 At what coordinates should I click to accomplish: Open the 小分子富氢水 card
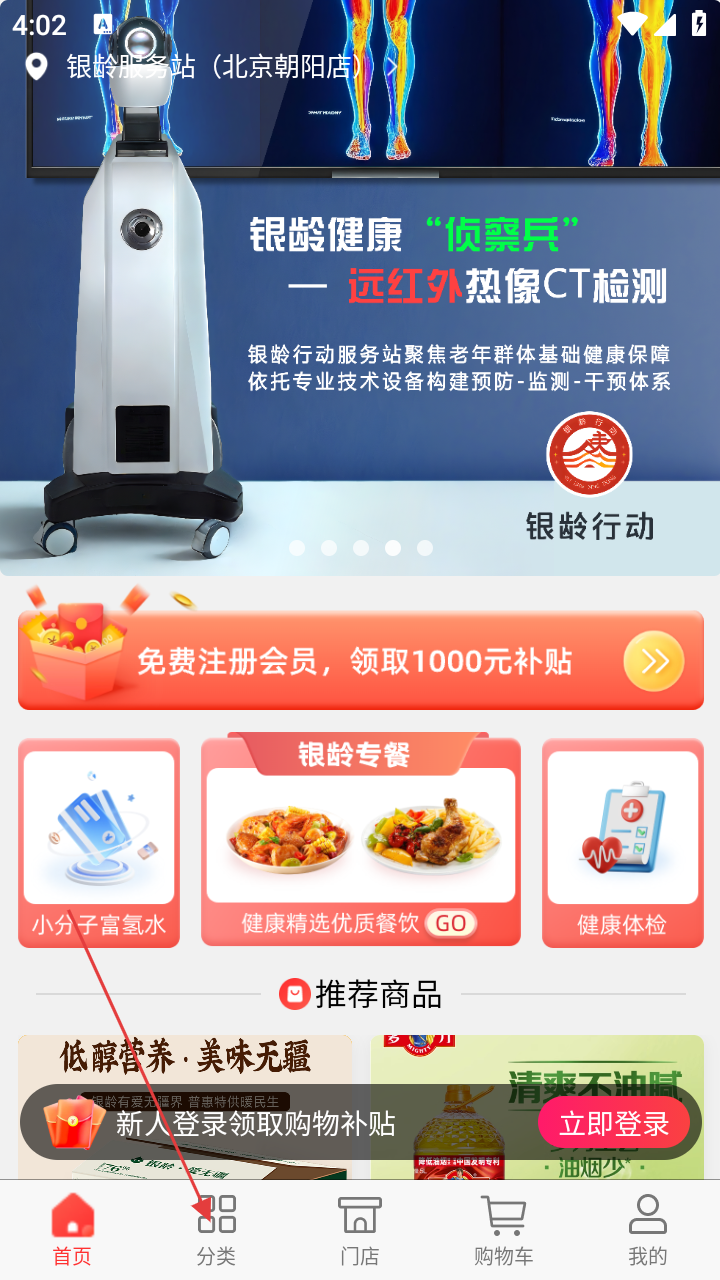pos(99,842)
